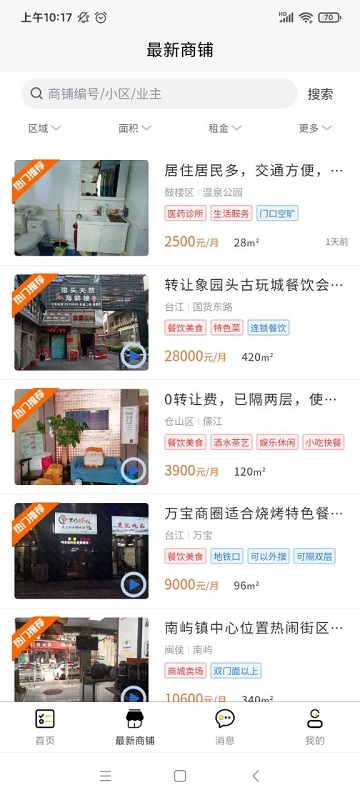
Task: View the 南屿镇中心位置热闹街区 listing
Action: (180, 655)
